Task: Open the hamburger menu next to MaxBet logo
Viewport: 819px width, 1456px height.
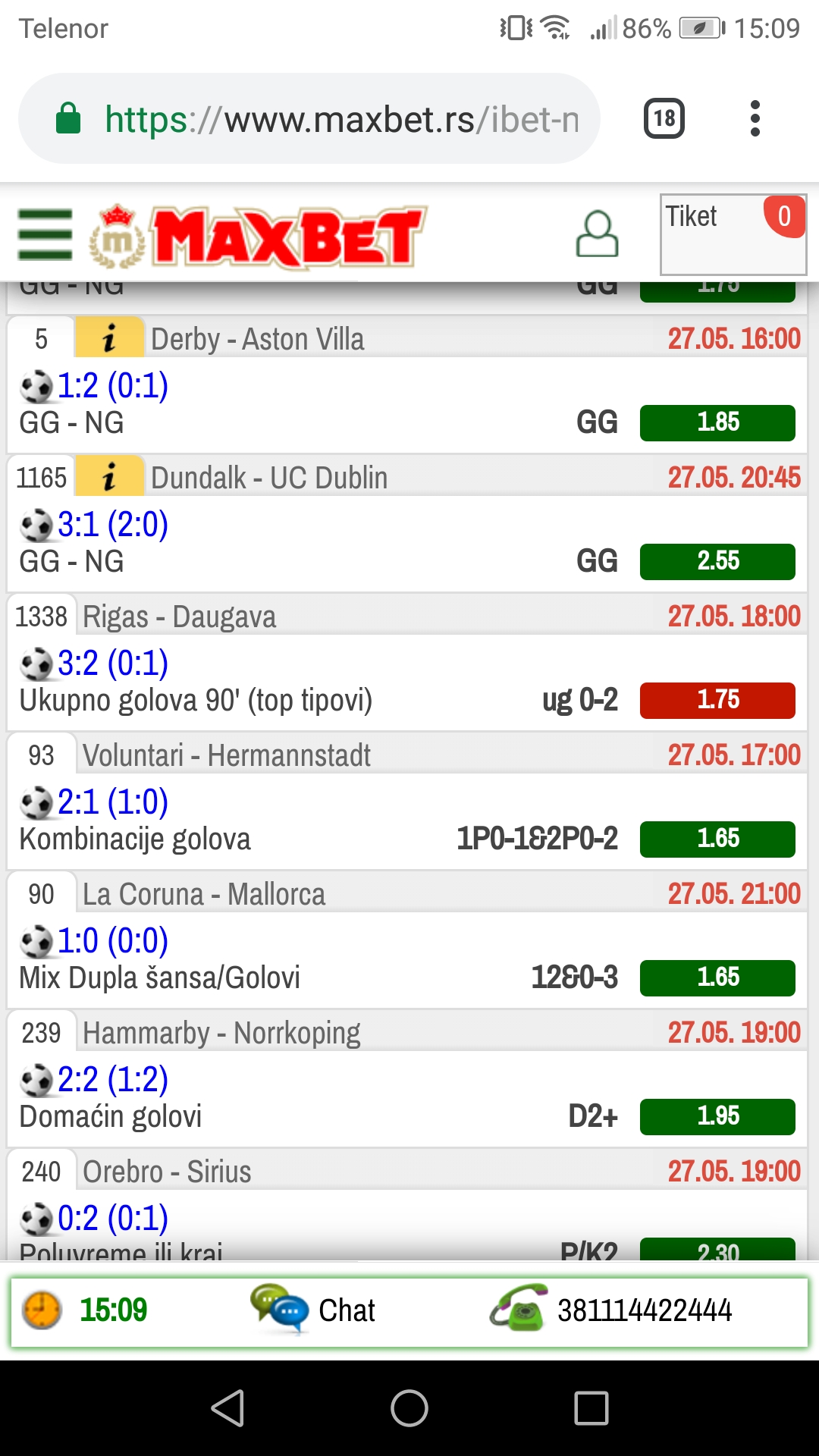Action: [45, 235]
